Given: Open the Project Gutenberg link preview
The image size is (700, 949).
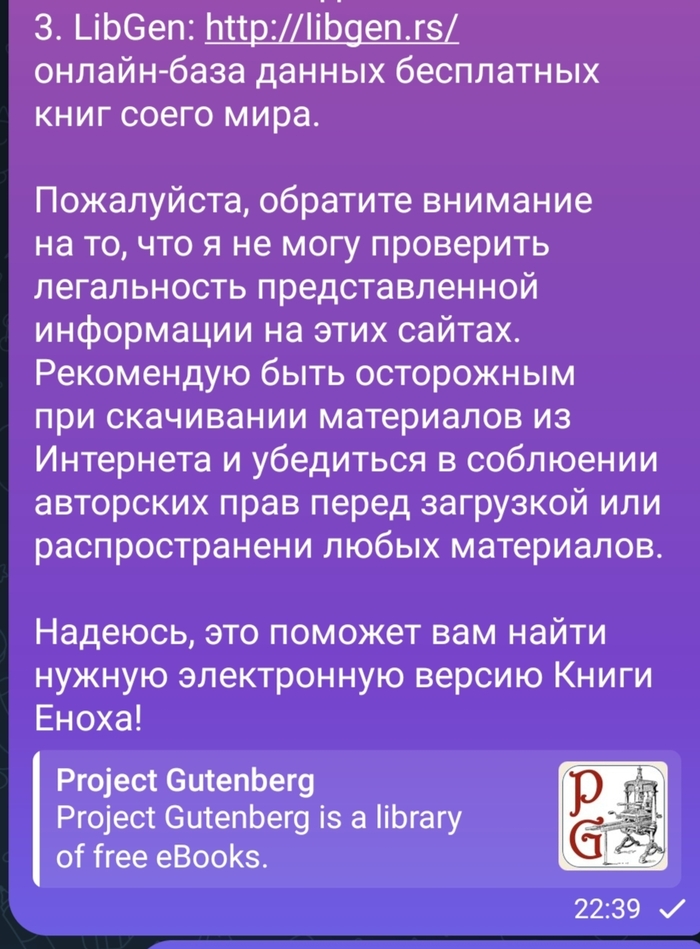Looking at the screenshot, I should tap(300, 818).
